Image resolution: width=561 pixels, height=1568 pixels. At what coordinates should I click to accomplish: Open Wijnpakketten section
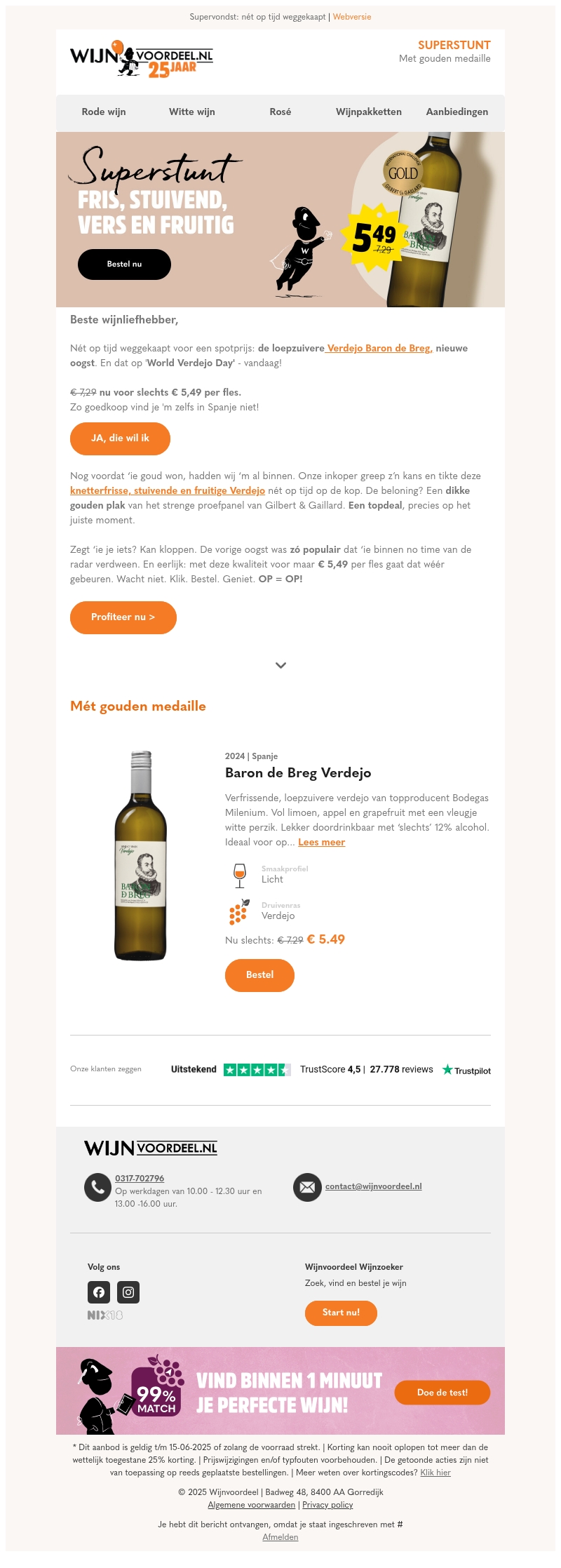[x=369, y=112]
